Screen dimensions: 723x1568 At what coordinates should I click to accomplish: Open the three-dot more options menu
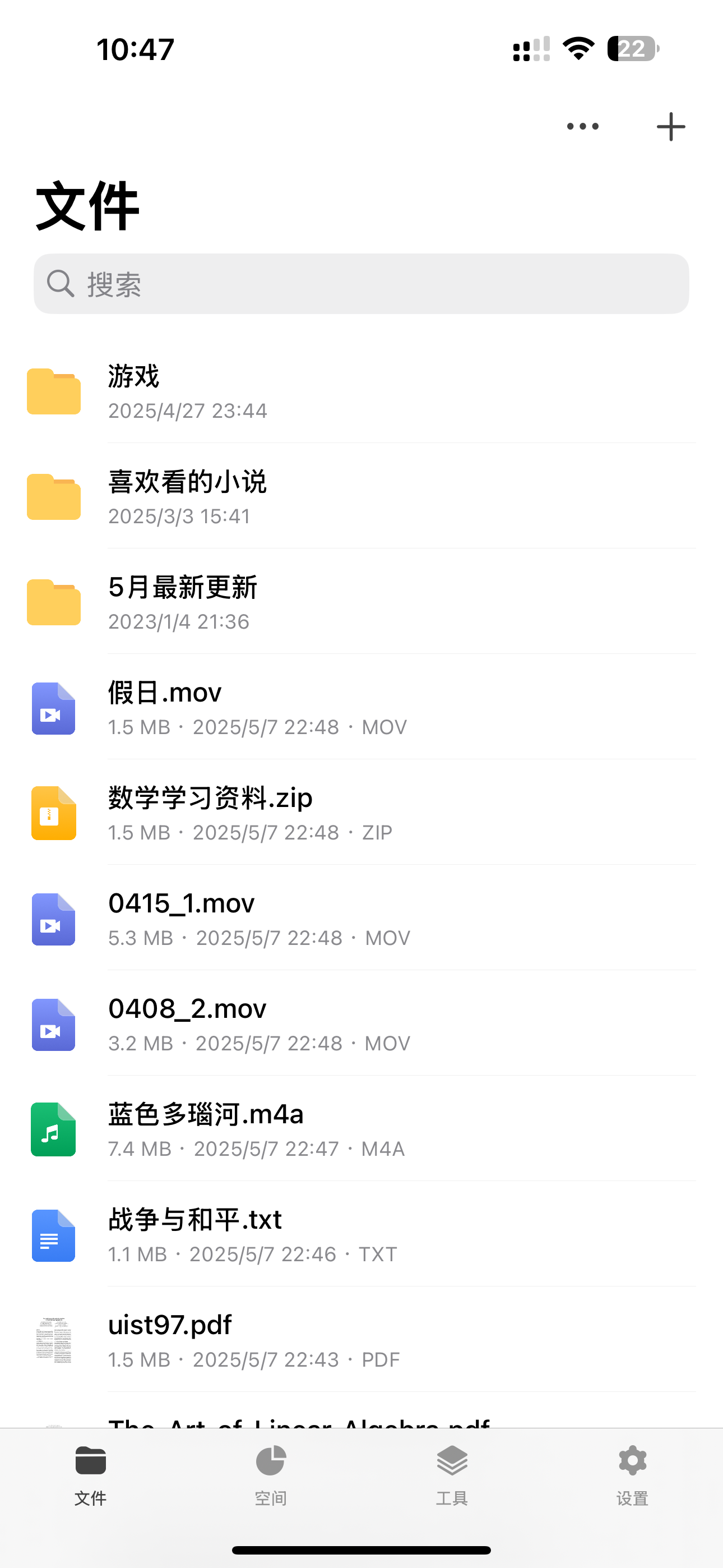point(582,127)
